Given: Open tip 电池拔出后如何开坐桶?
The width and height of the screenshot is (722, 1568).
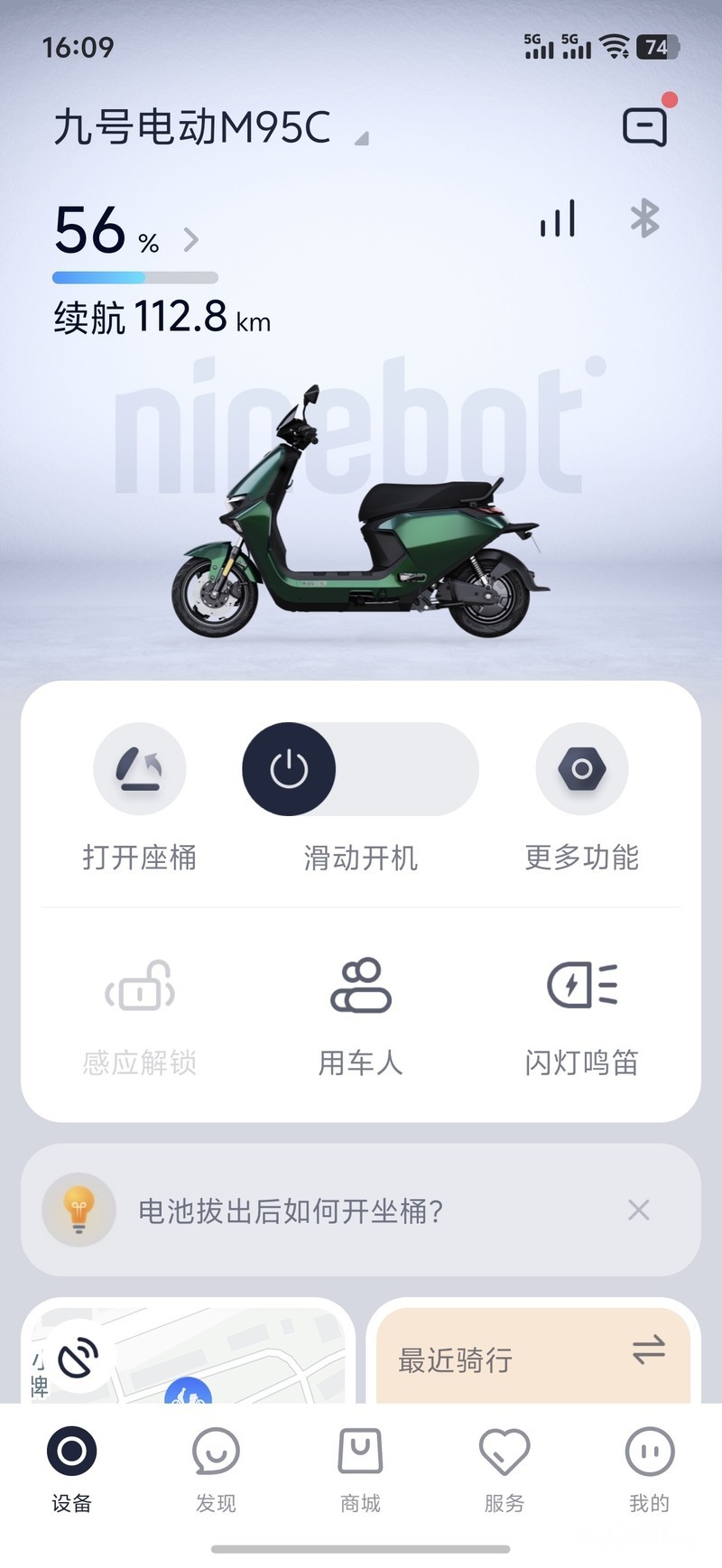Looking at the screenshot, I should pyautogui.click(x=291, y=1211).
